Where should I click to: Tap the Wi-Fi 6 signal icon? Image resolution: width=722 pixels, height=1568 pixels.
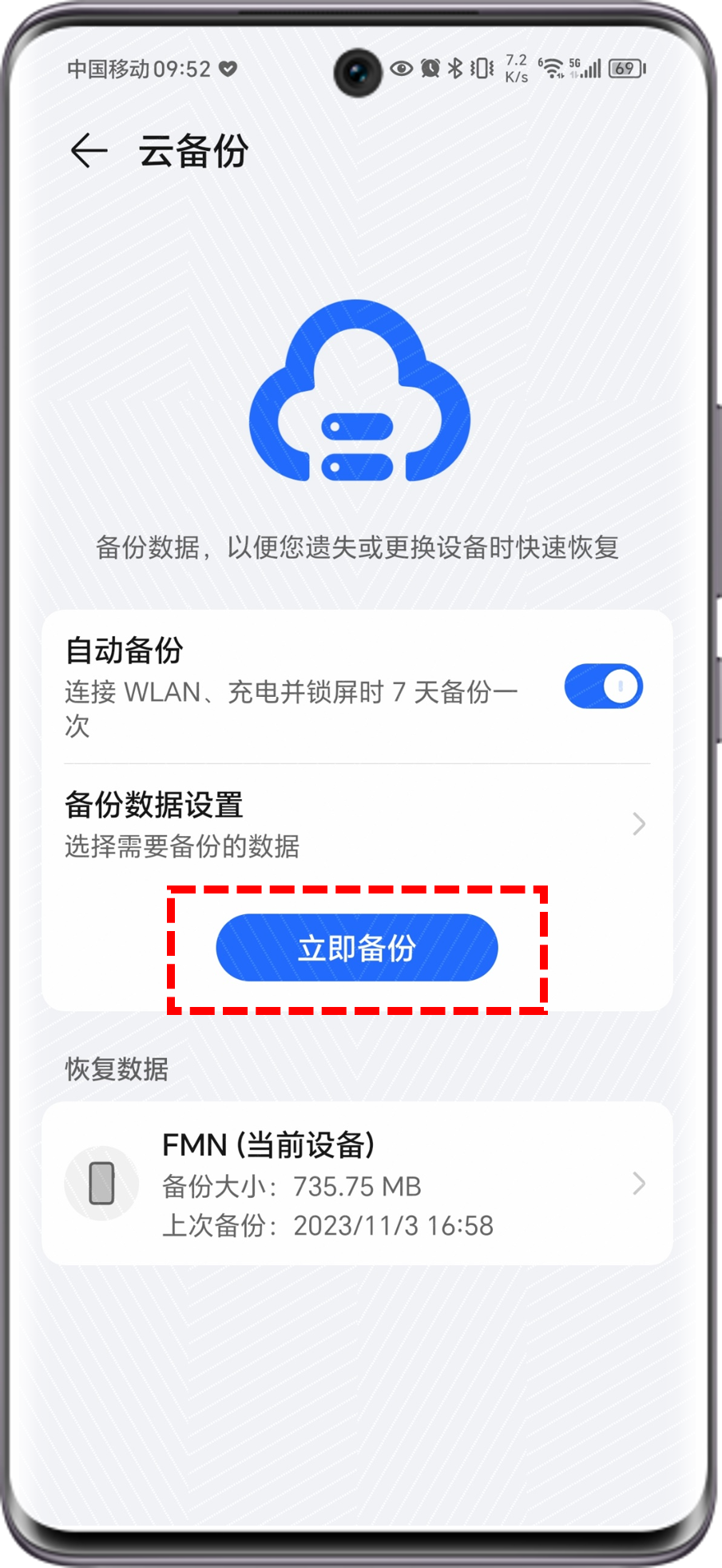point(552,69)
